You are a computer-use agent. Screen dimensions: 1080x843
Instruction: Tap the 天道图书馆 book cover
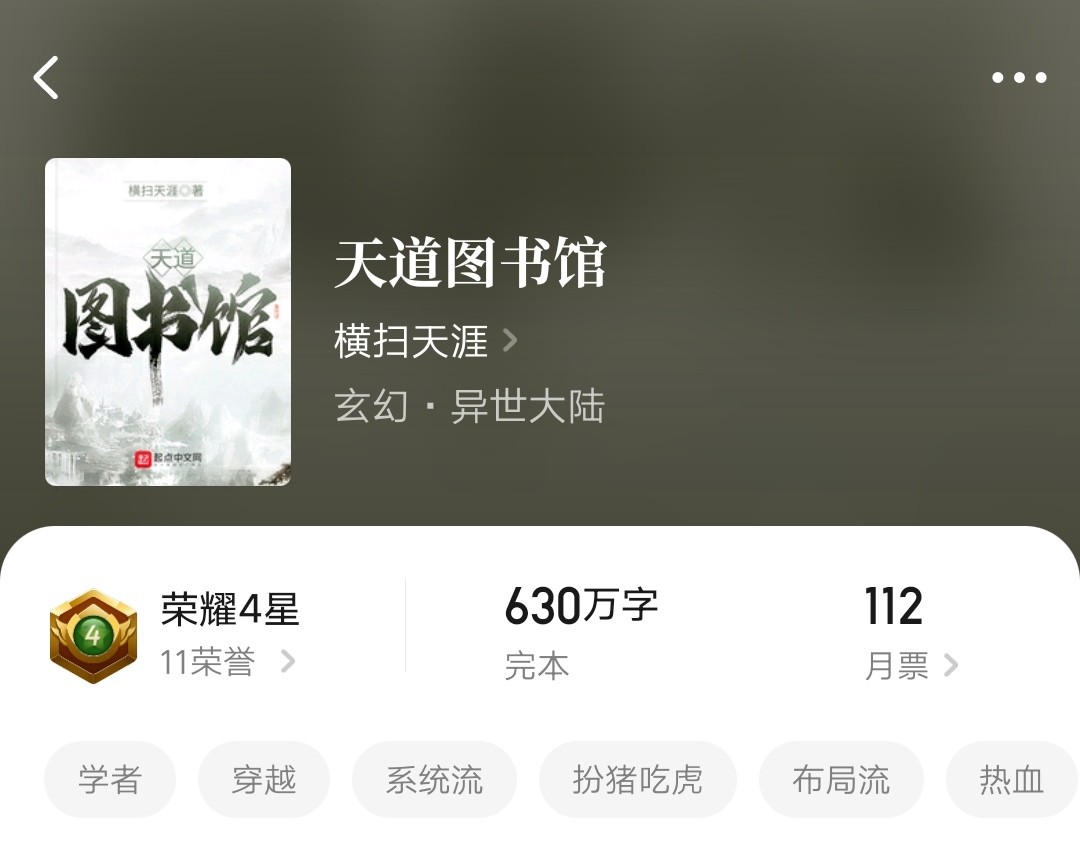pyautogui.click(x=168, y=322)
